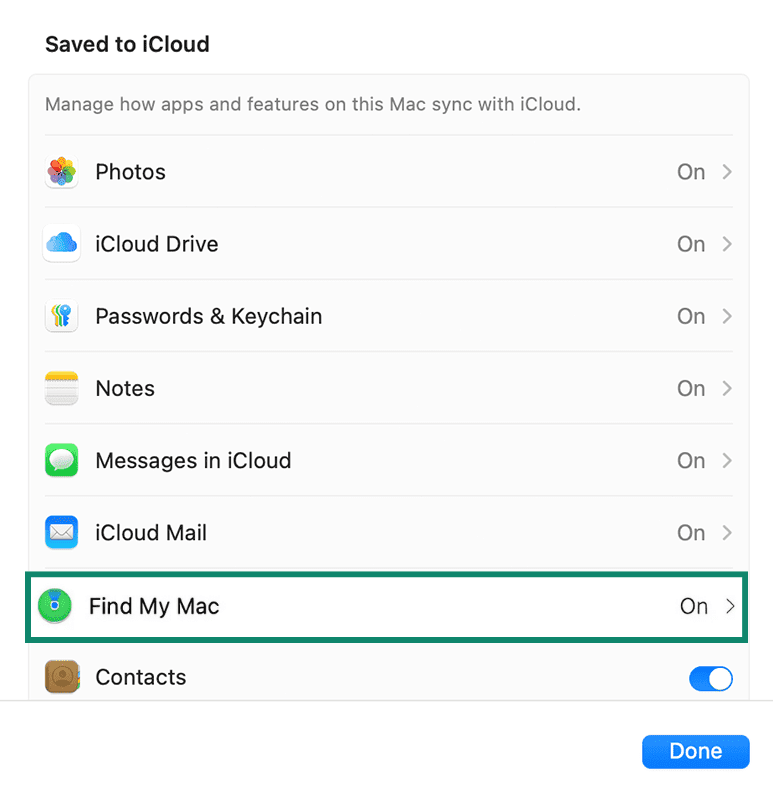Image resolution: width=773 pixels, height=792 pixels.
Task: Click the On label beside Photos
Action: click(x=691, y=172)
